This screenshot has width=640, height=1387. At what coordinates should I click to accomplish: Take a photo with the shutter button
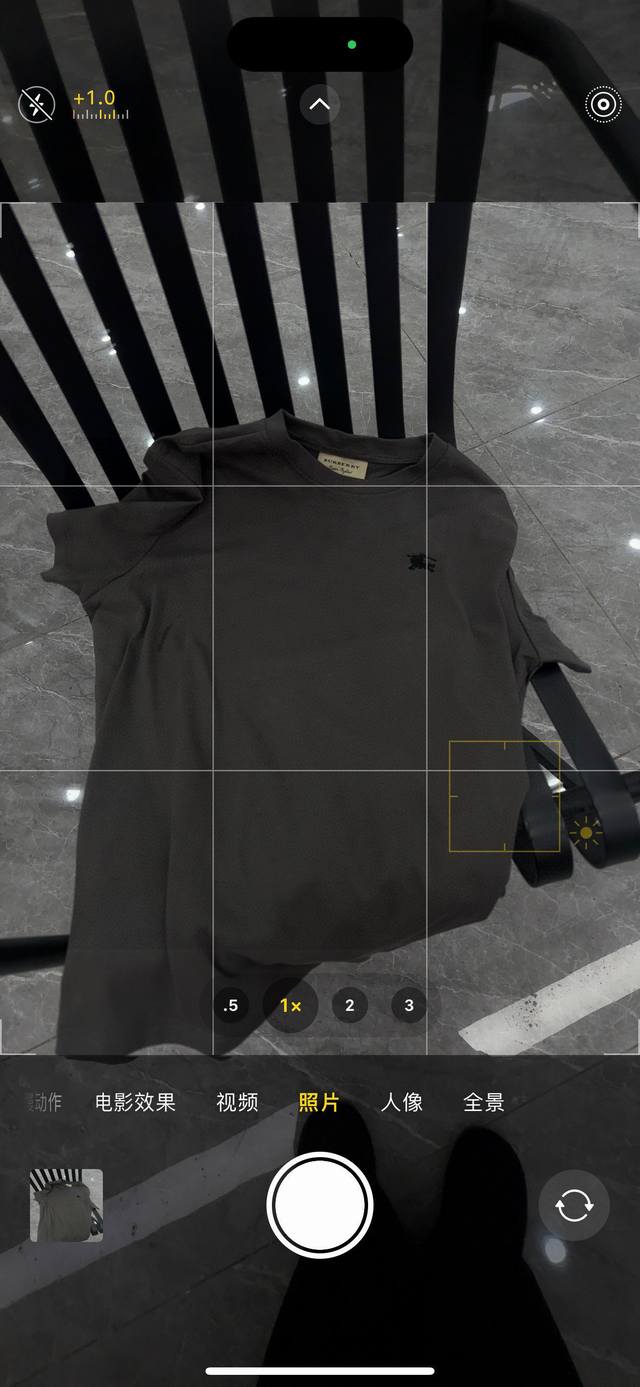(320, 1205)
